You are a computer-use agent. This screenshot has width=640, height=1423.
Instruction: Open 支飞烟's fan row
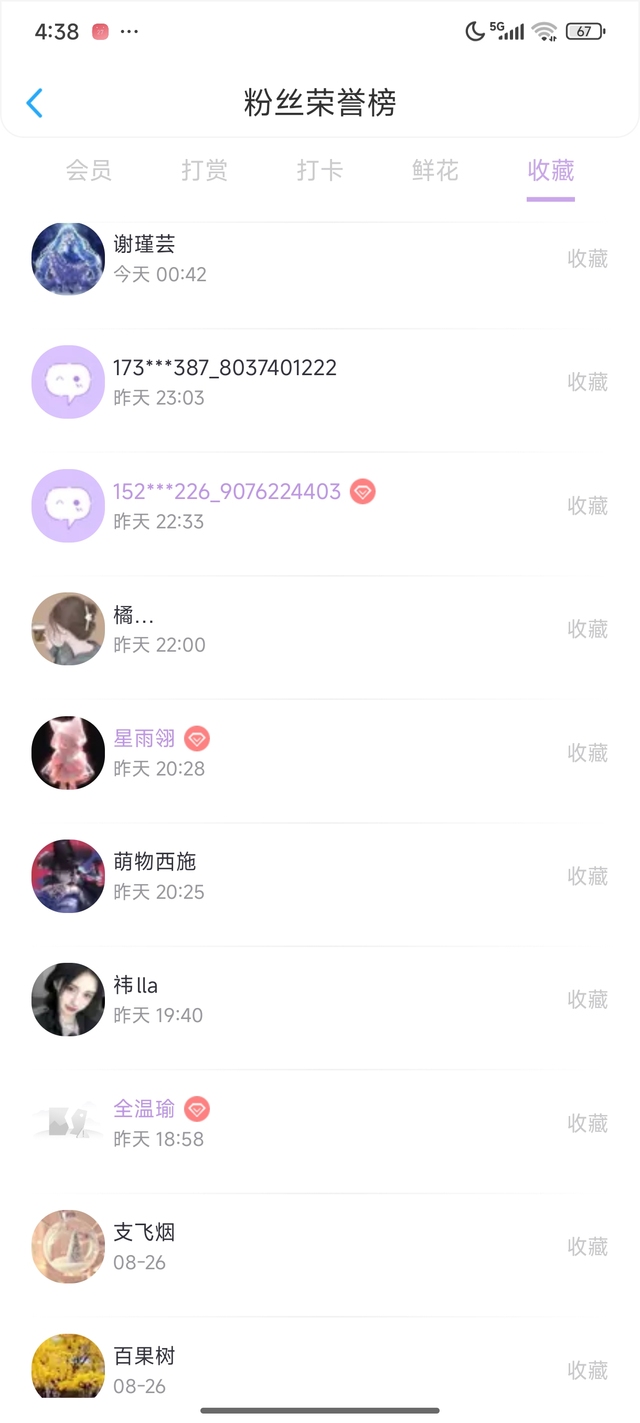(x=320, y=1247)
